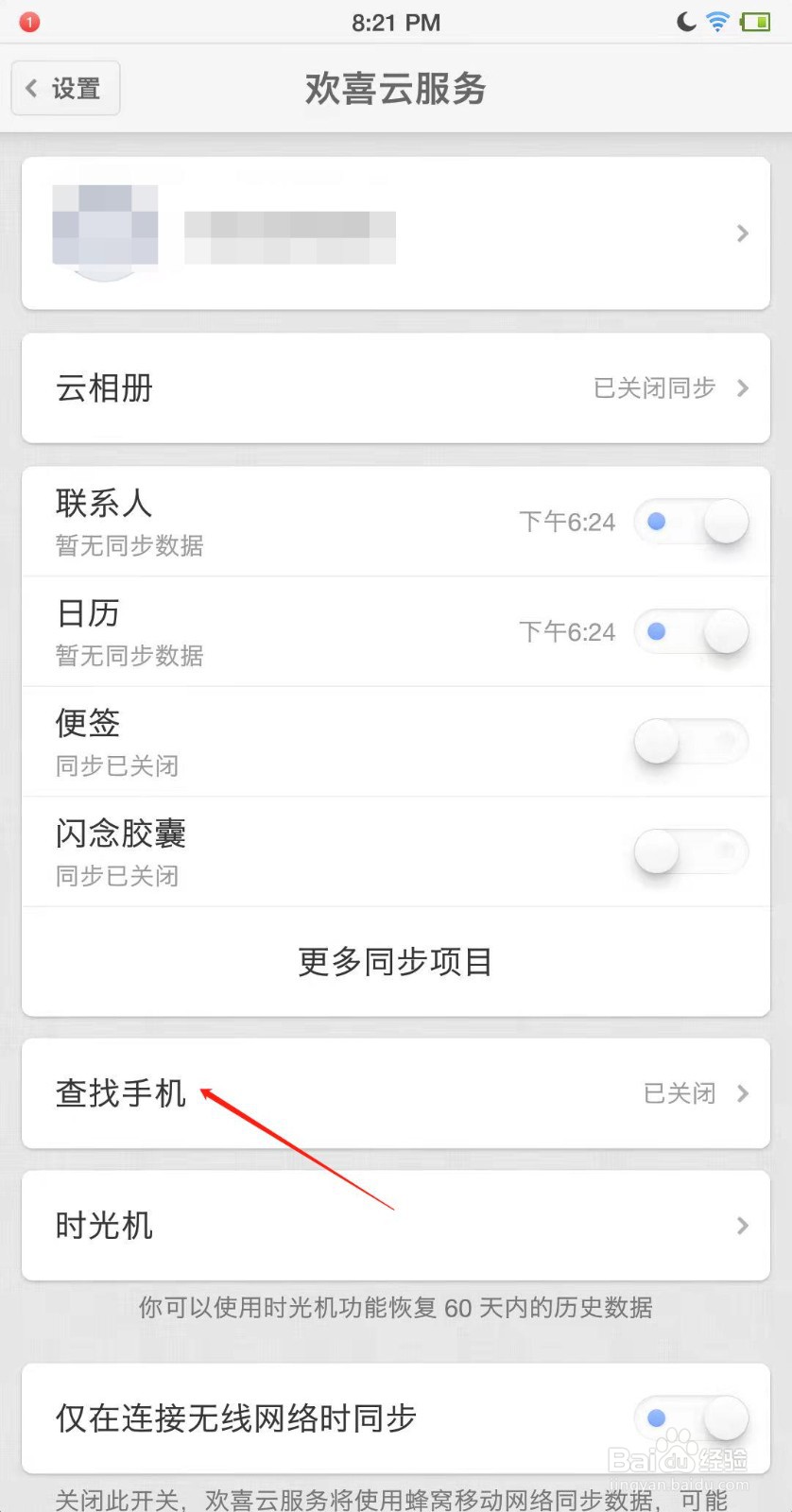792x1512 pixels.
Task: Return to 设置 menu
Action: (64, 87)
